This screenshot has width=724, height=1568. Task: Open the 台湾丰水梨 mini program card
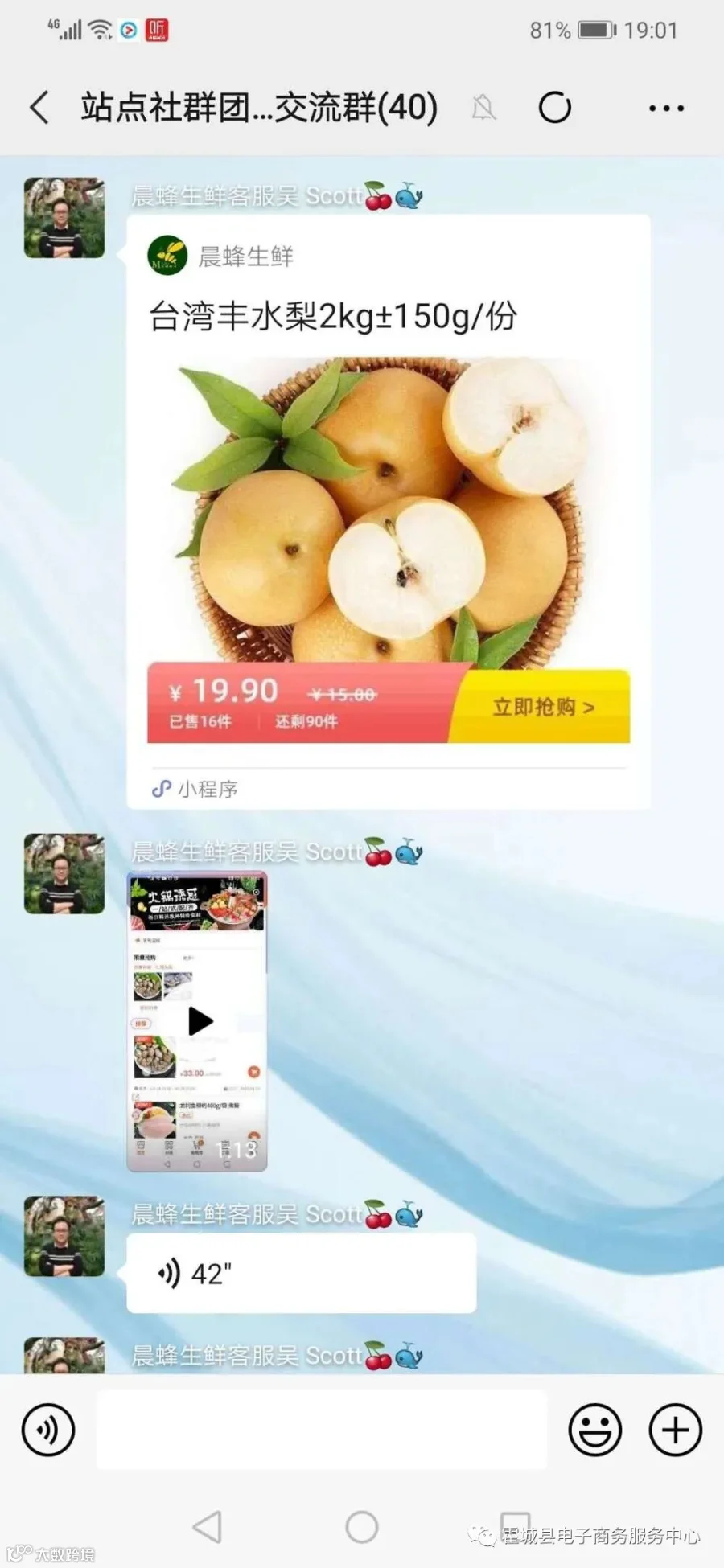(389, 512)
